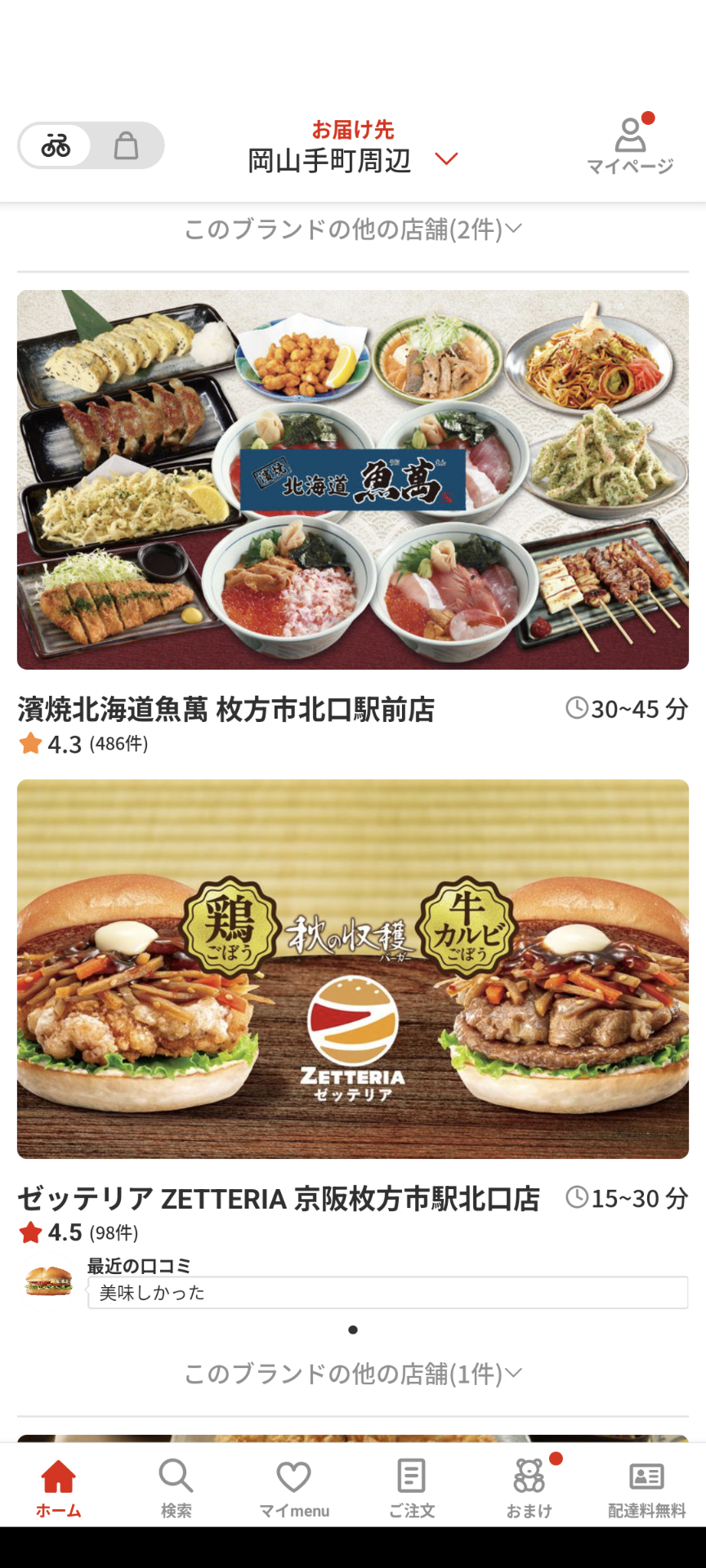Screen dimensions: 706x1568
Task: Expand このブランドの他の店舗(1件)
Action: [353, 1374]
